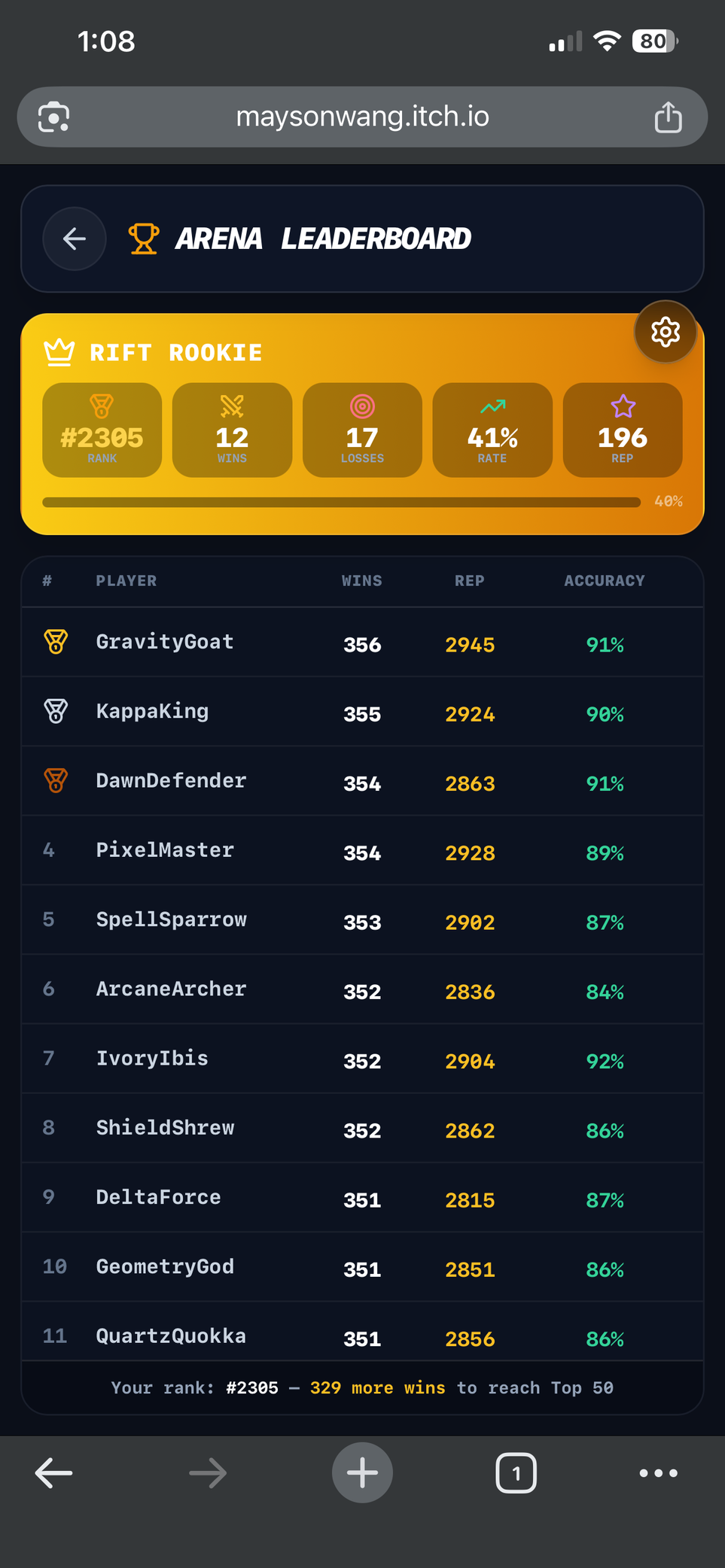725x1568 pixels.
Task: Tap the maysonwang.itch.io address bar
Action: click(362, 117)
